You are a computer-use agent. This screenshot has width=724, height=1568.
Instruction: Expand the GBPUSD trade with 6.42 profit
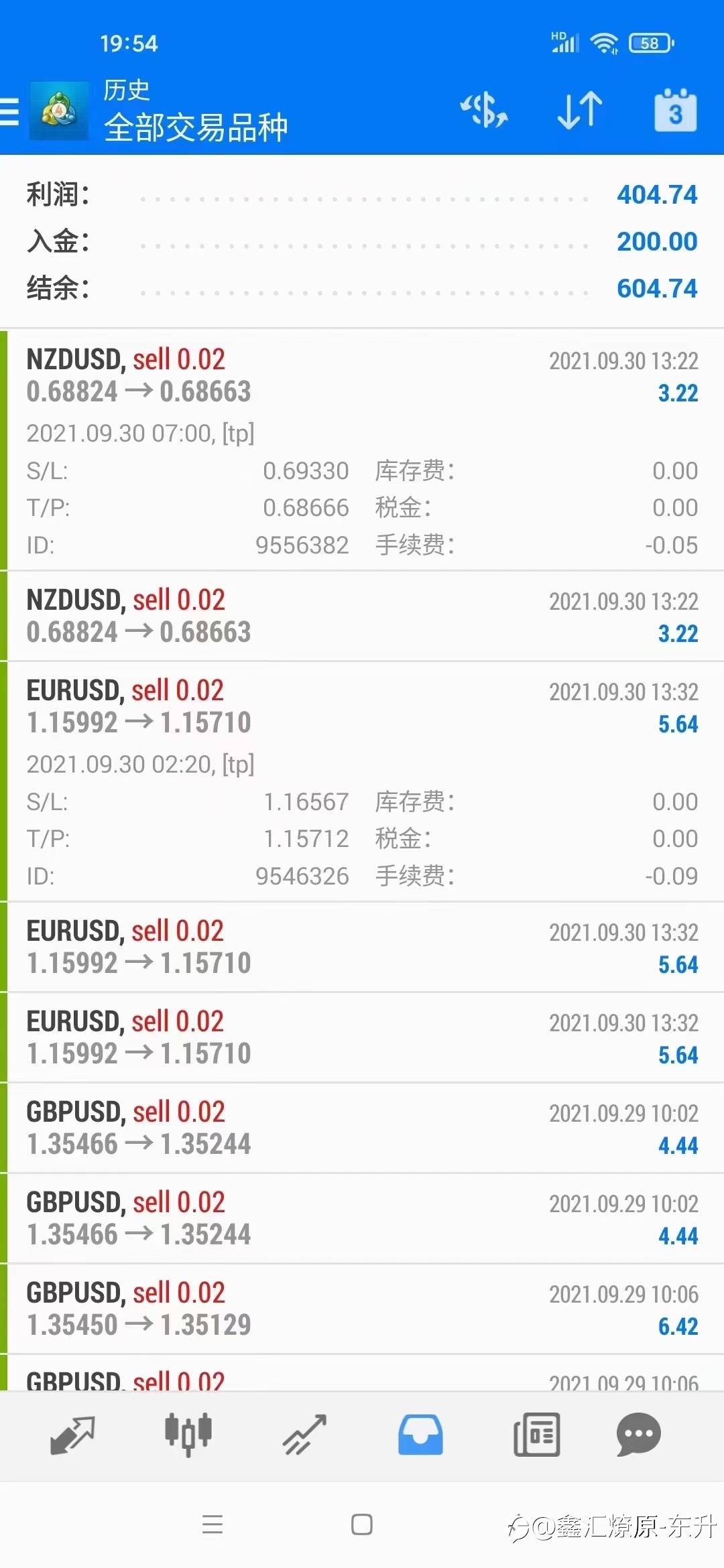pos(362,1309)
